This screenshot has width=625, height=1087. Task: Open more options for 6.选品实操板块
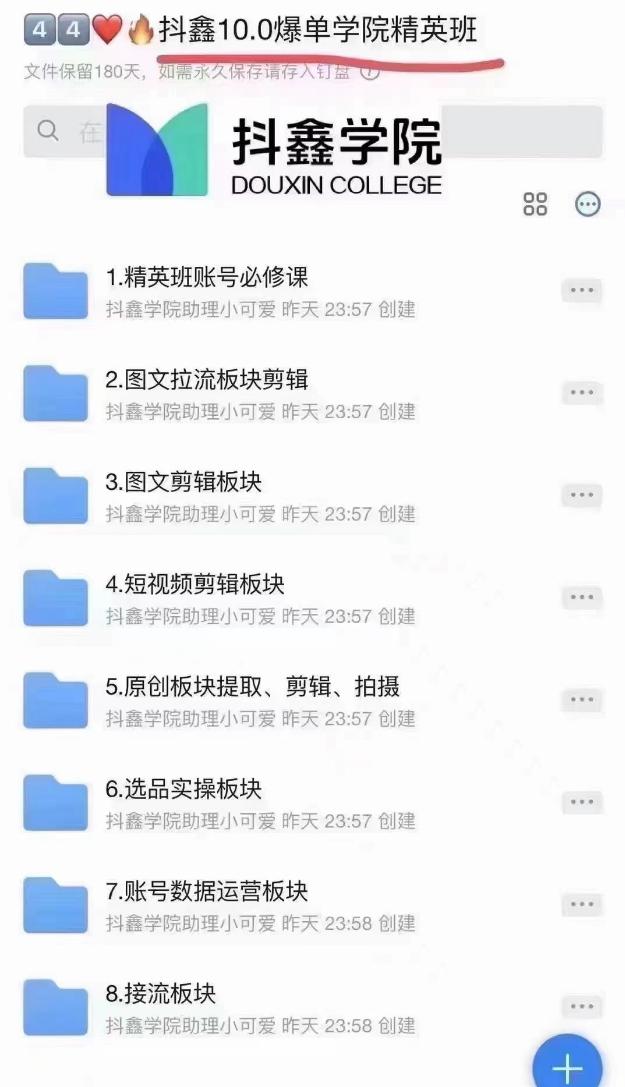tap(581, 802)
